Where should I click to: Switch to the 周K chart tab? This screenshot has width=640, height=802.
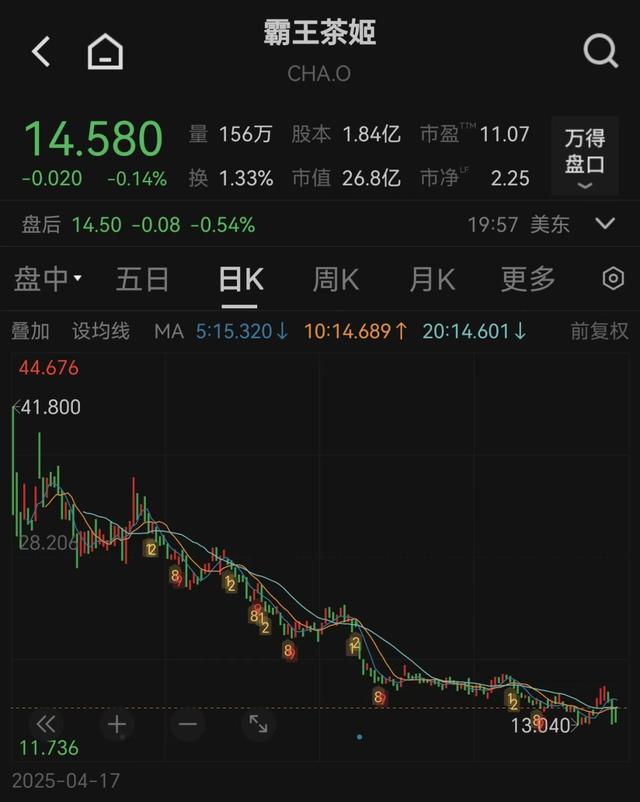click(335, 279)
